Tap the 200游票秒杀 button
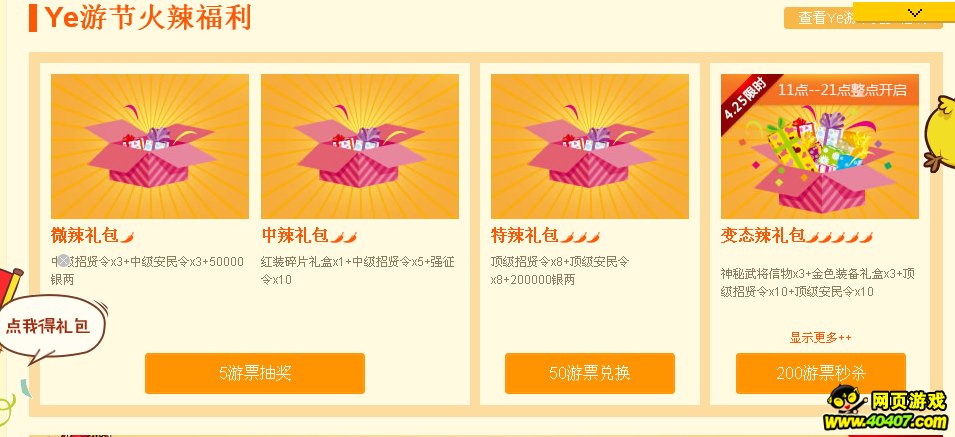Viewport: 955px width, 437px height. [820, 373]
